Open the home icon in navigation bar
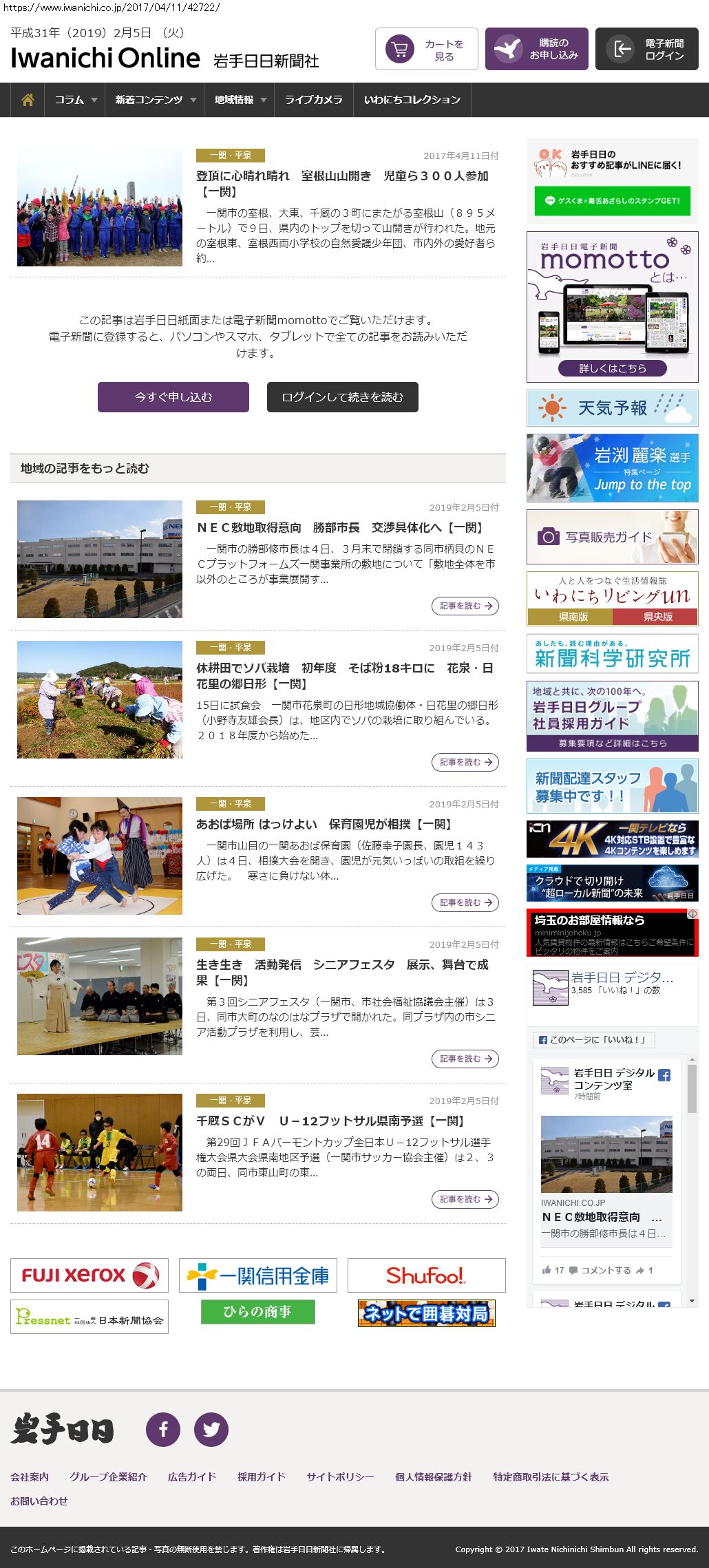 tap(28, 100)
